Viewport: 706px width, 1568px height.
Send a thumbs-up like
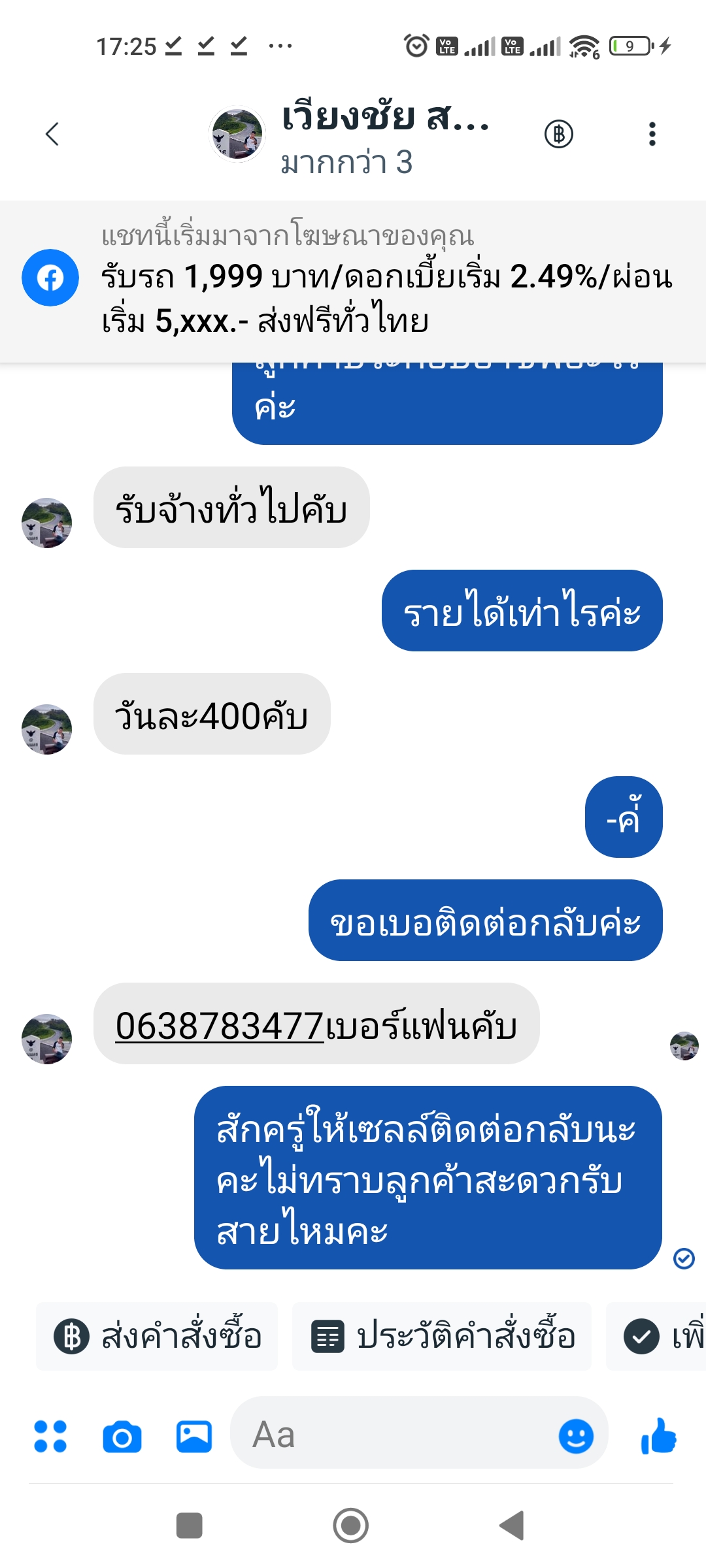[x=658, y=1436]
